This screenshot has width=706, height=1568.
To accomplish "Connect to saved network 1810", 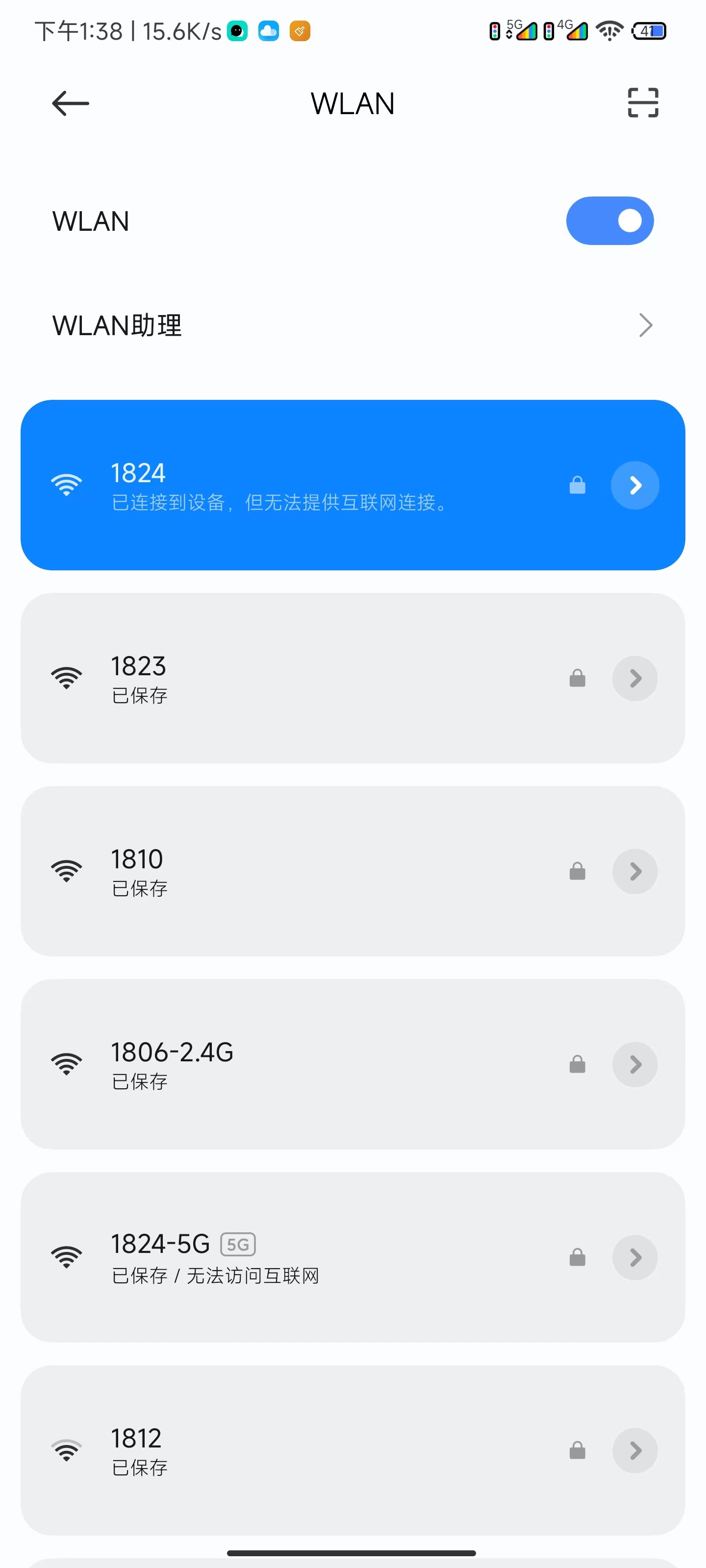I will point(304,871).
